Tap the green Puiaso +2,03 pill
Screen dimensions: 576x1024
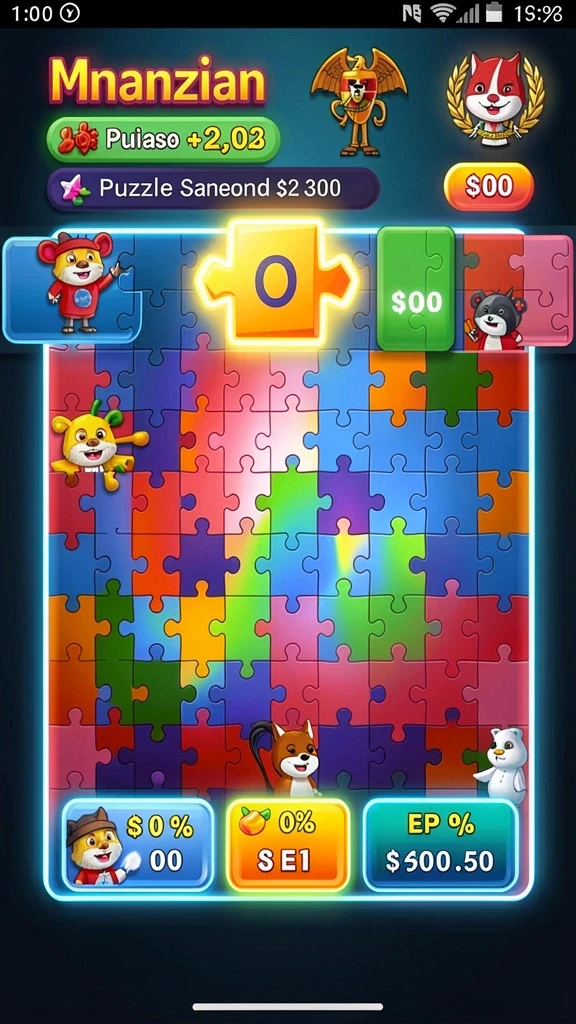point(163,139)
